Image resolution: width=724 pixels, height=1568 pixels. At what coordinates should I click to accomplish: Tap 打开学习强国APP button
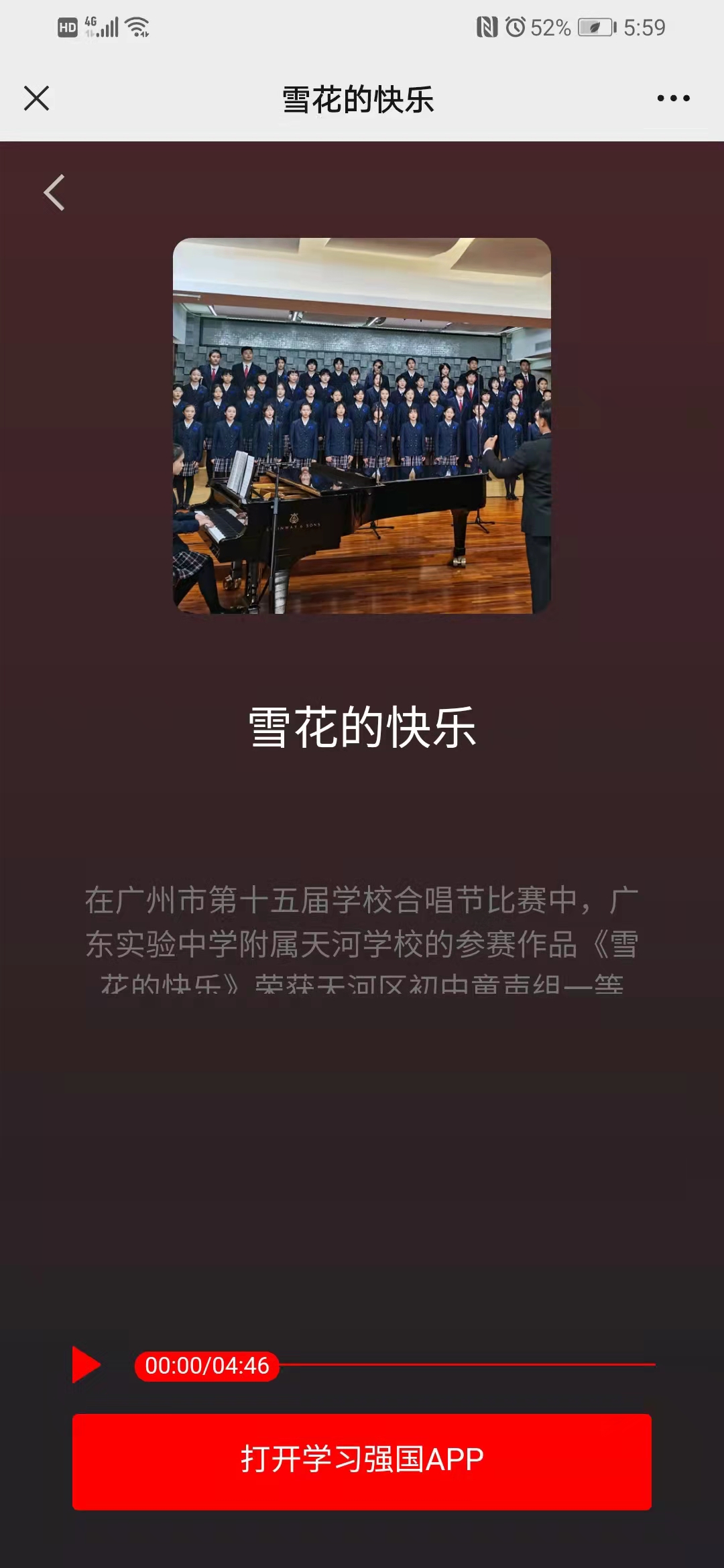(362, 1461)
